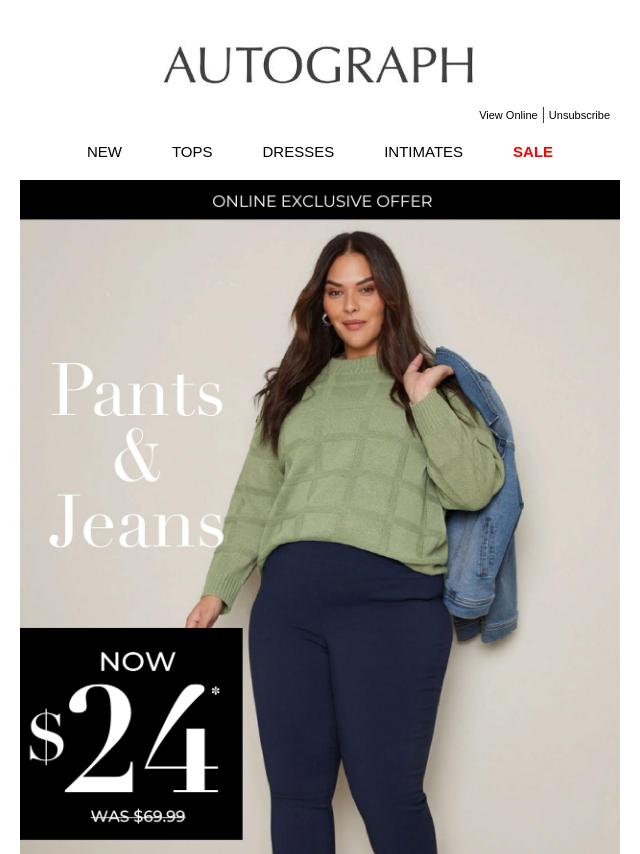Open the SALE section
640x854 pixels.
click(532, 152)
